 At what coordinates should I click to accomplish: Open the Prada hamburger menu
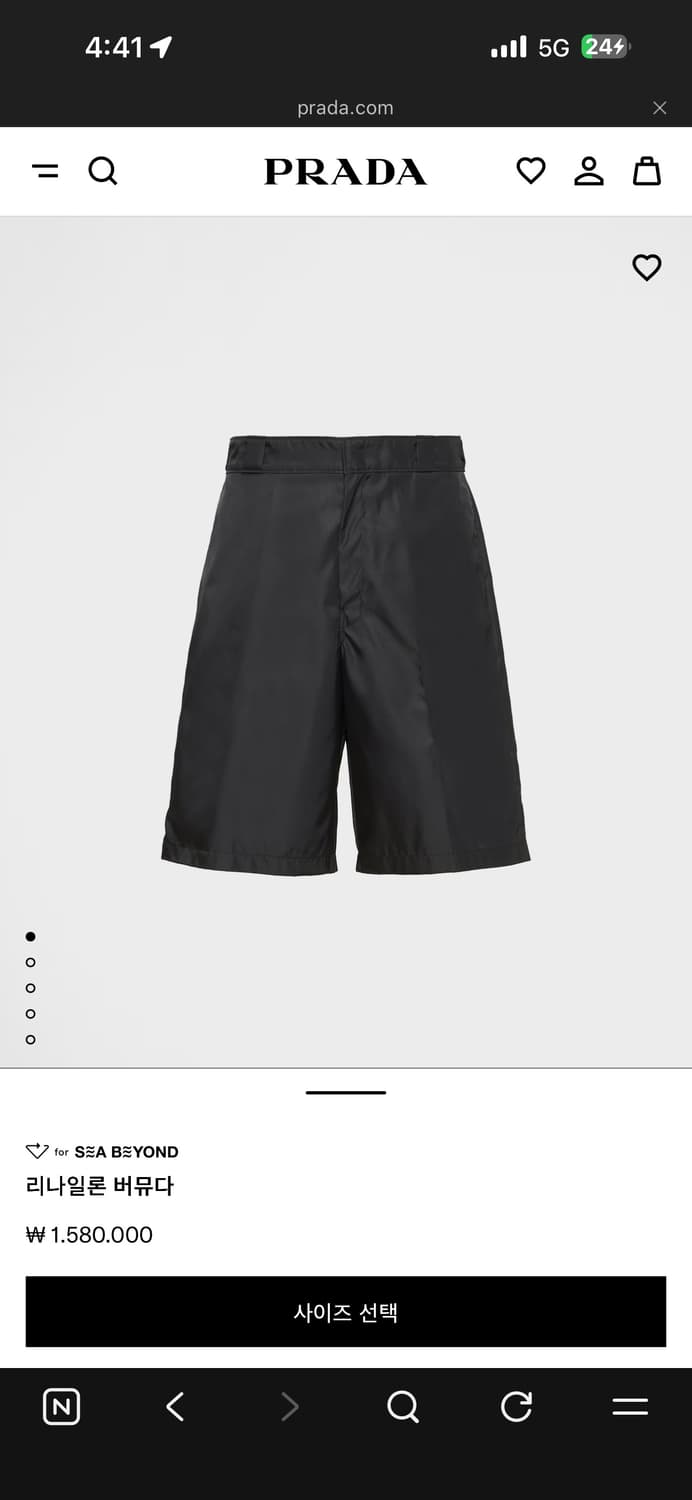[46, 172]
